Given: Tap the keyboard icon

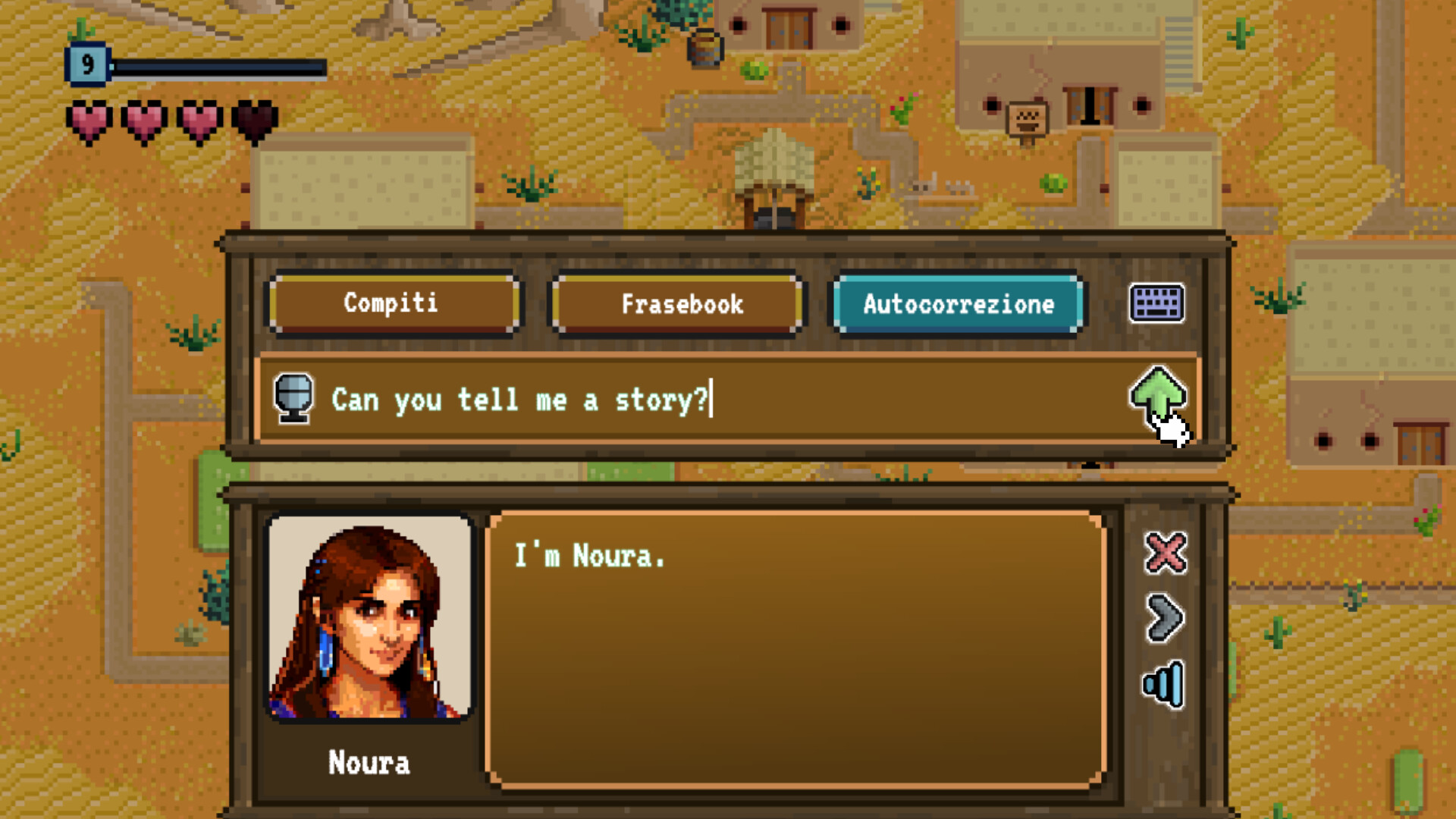Looking at the screenshot, I should pyautogui.click(x=1156, y=303).
